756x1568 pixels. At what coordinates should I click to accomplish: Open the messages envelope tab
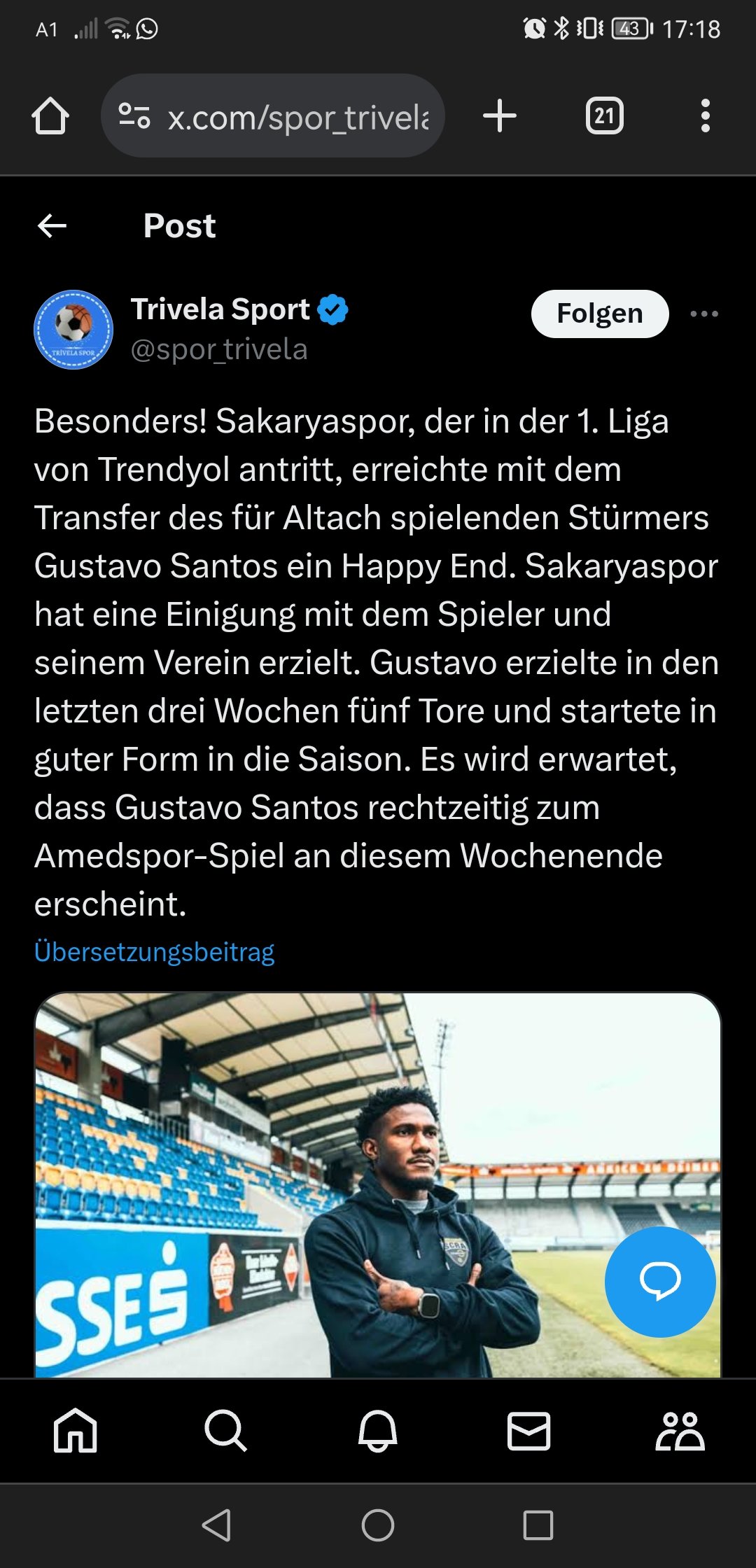[x=529, y=1431]
